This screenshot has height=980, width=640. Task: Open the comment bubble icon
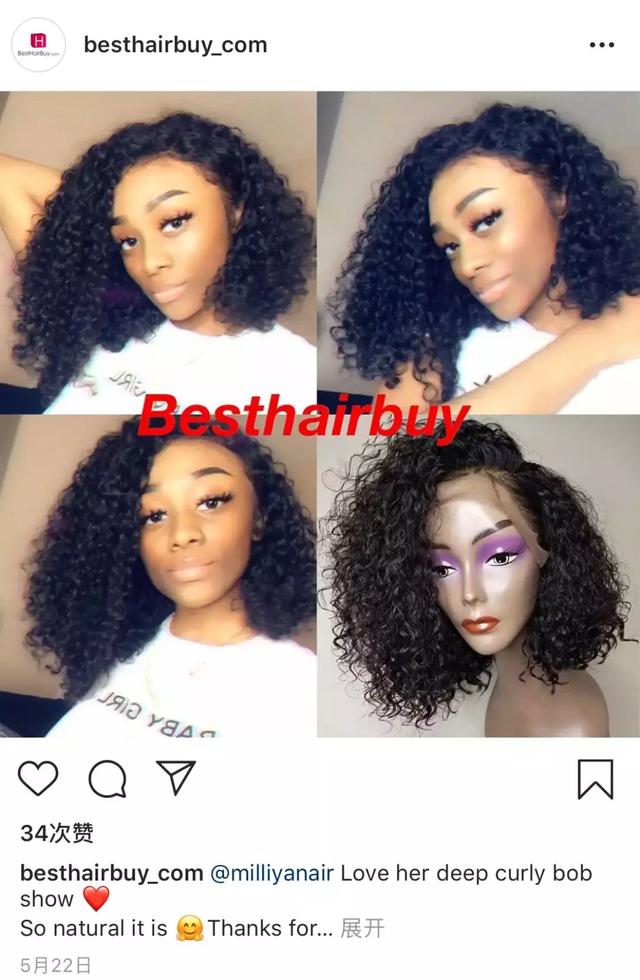click(x=107, y=778)
